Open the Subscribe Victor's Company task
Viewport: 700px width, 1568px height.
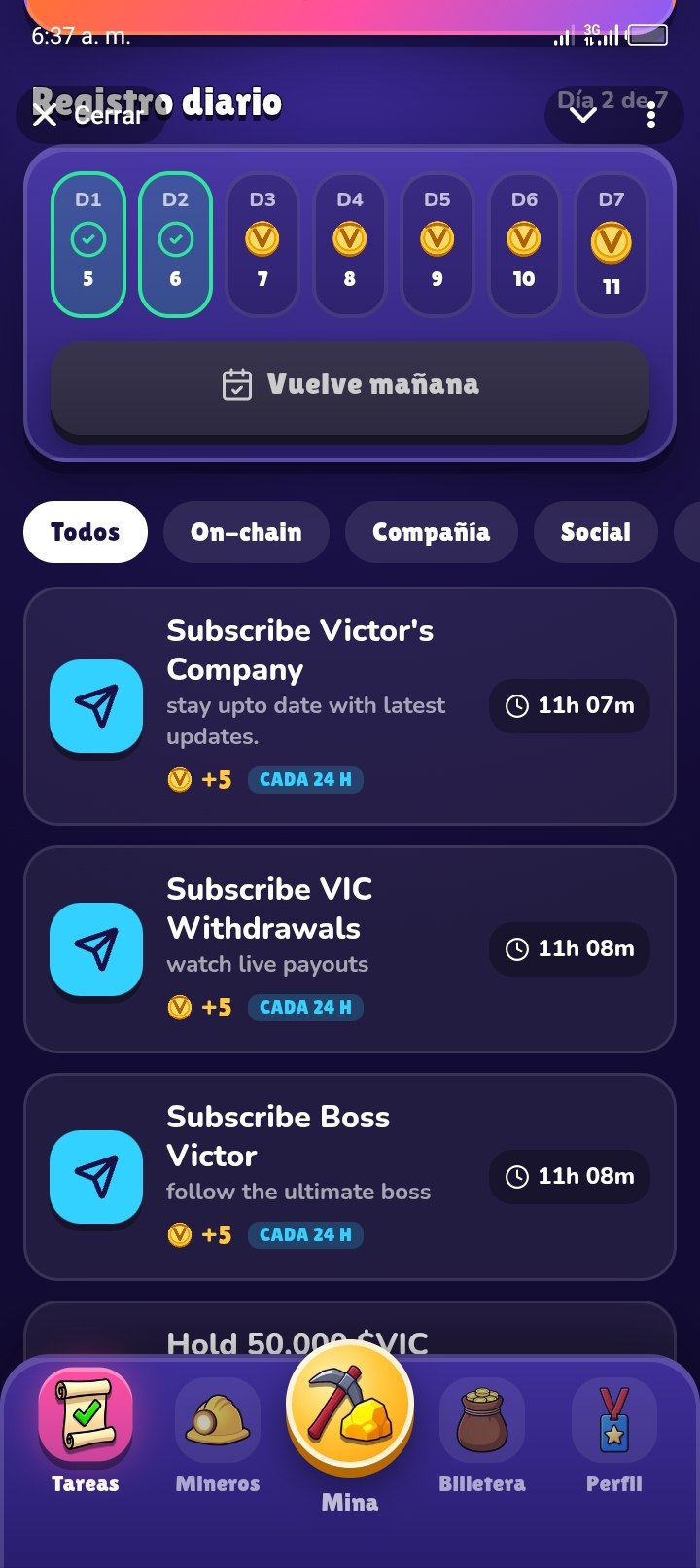coord(350,706)
